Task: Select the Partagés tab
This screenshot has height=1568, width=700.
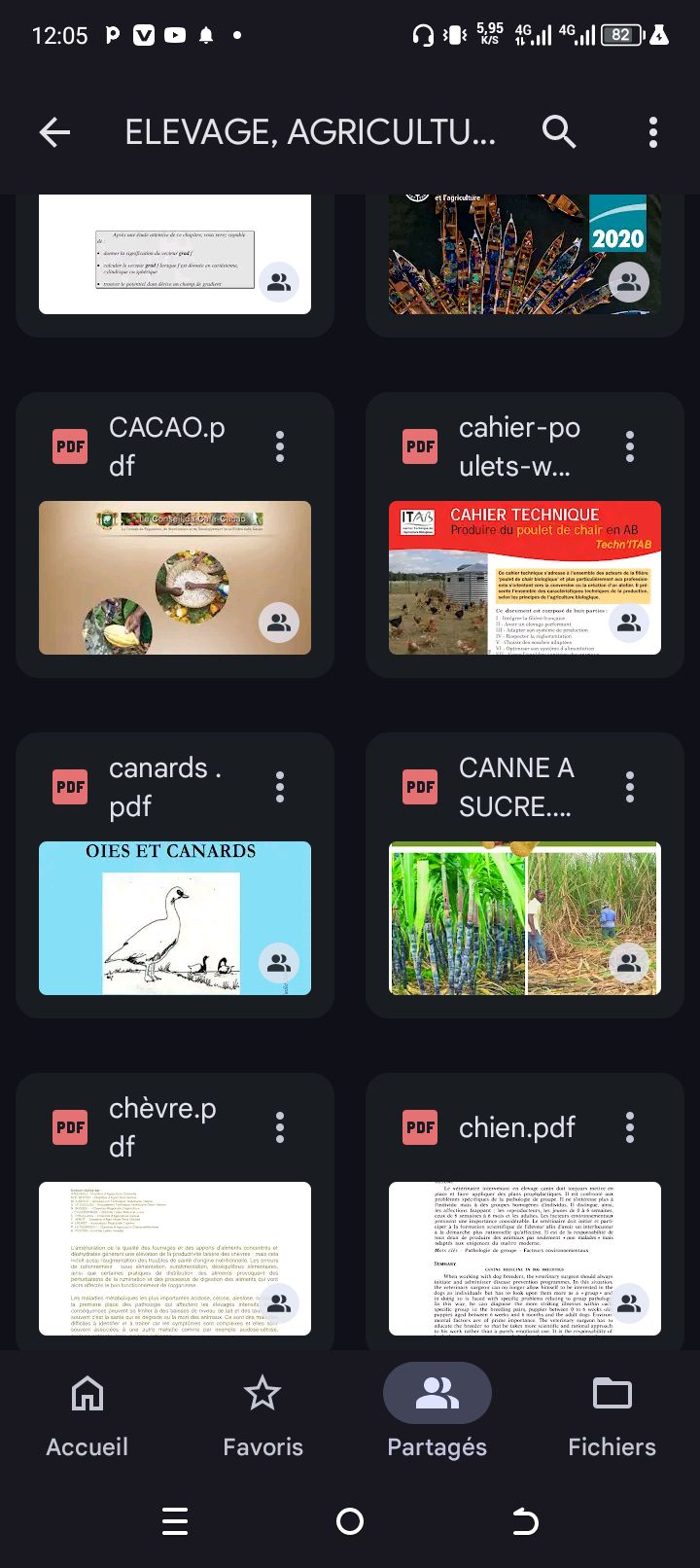Action: (437, 1415)
